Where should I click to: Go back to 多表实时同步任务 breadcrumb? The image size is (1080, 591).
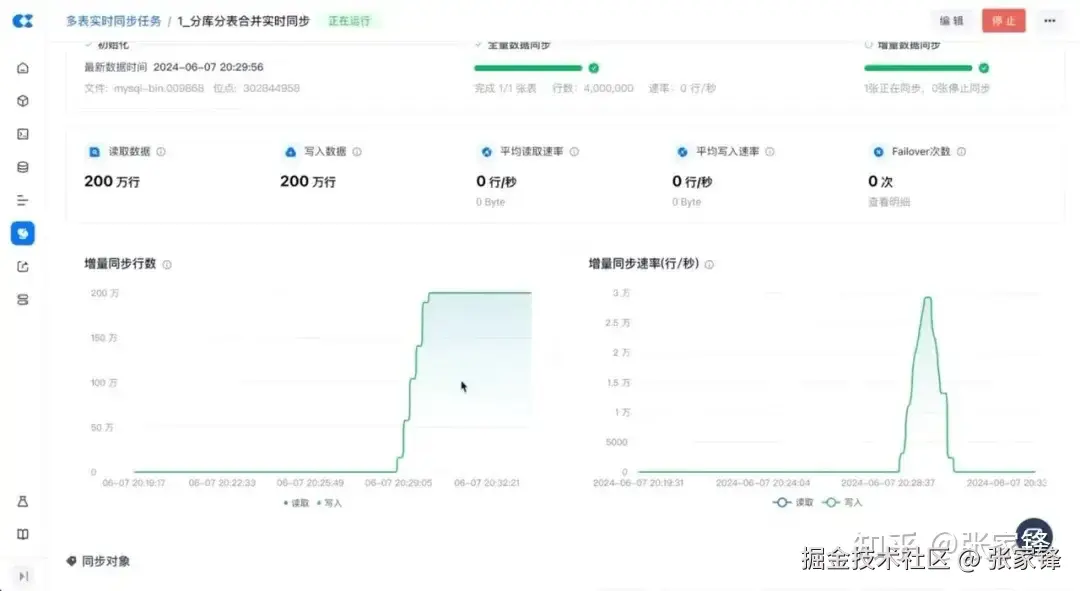tap(113, 21)
